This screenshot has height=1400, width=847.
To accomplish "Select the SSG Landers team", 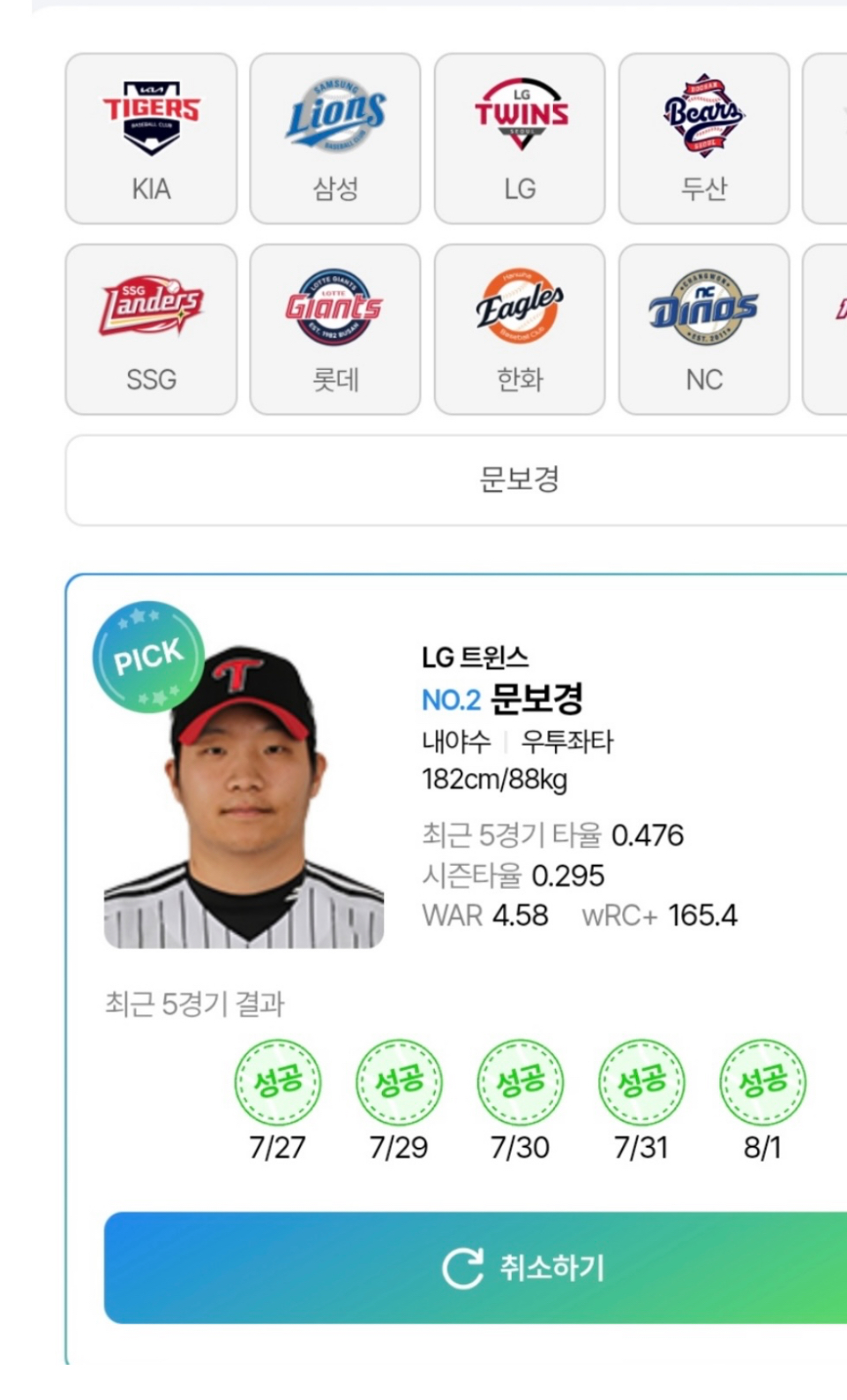I will tap(151, 329).
